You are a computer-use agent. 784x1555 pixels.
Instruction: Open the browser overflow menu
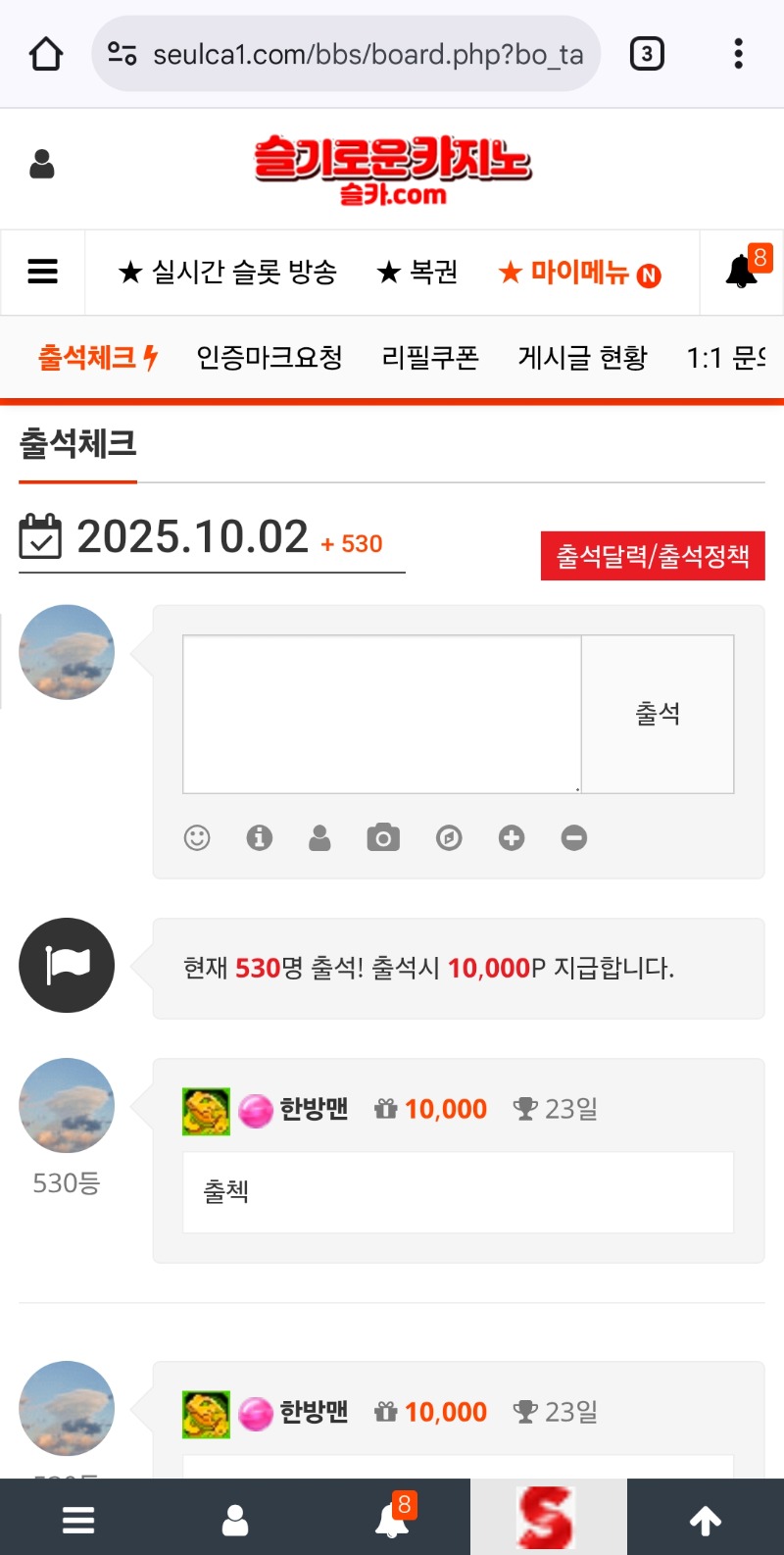[x=738, y=54]
